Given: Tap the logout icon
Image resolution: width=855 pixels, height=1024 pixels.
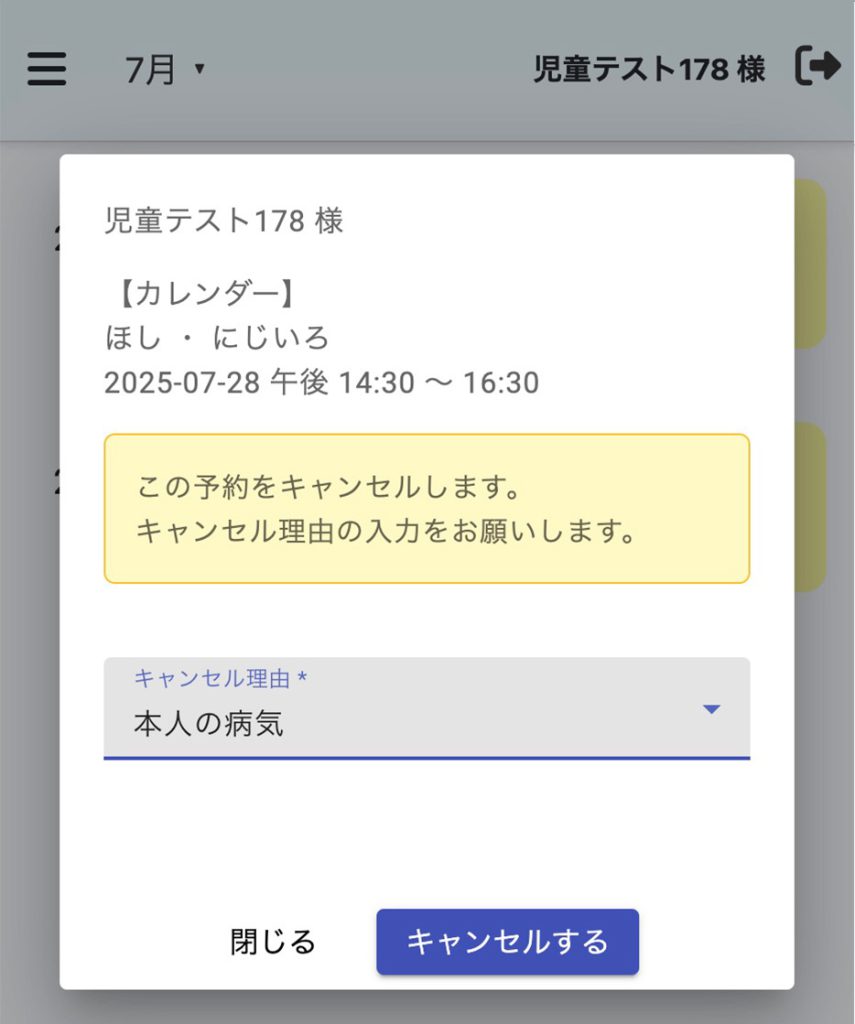Looking at the screenshot, I should (817, 67).
